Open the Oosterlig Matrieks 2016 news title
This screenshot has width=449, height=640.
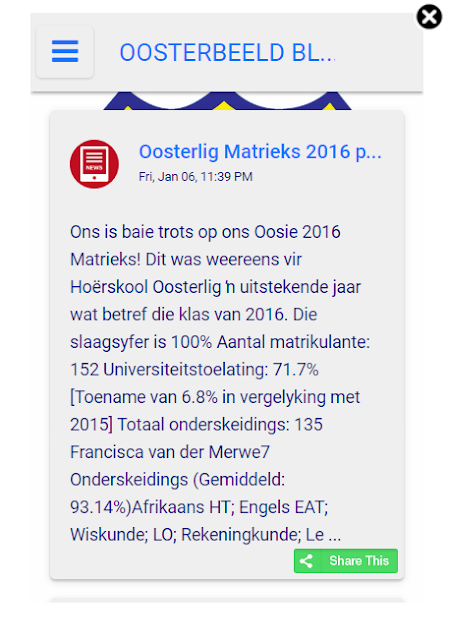point(260,152)
